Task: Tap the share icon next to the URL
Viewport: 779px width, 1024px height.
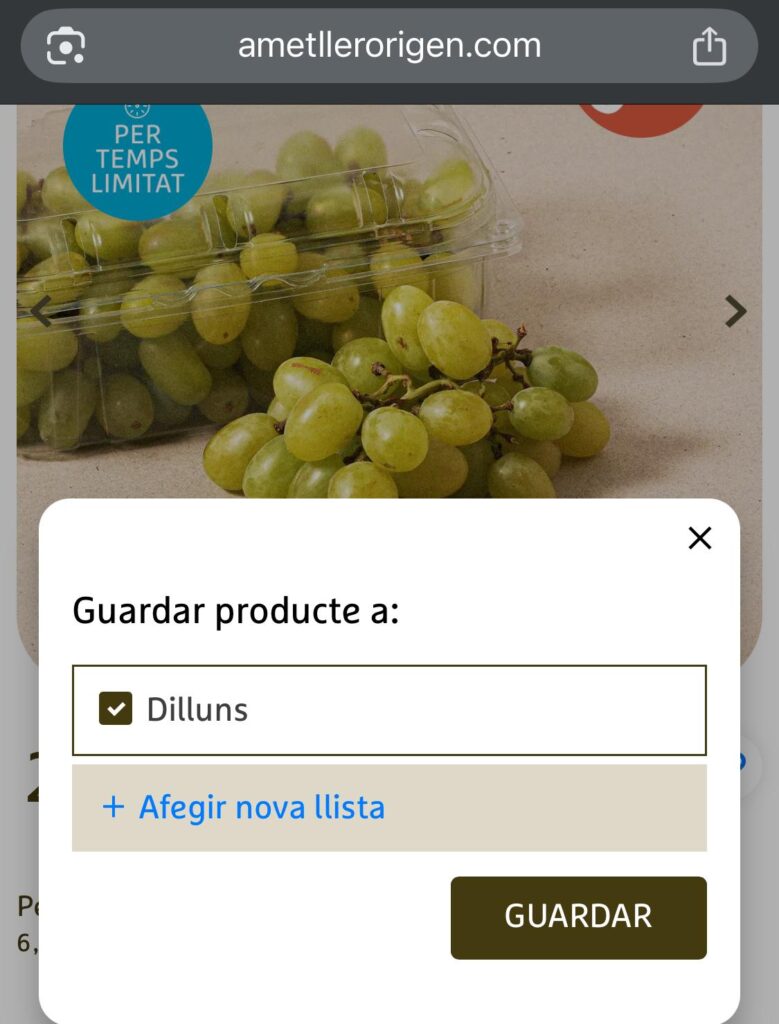Action: [713, 44]
